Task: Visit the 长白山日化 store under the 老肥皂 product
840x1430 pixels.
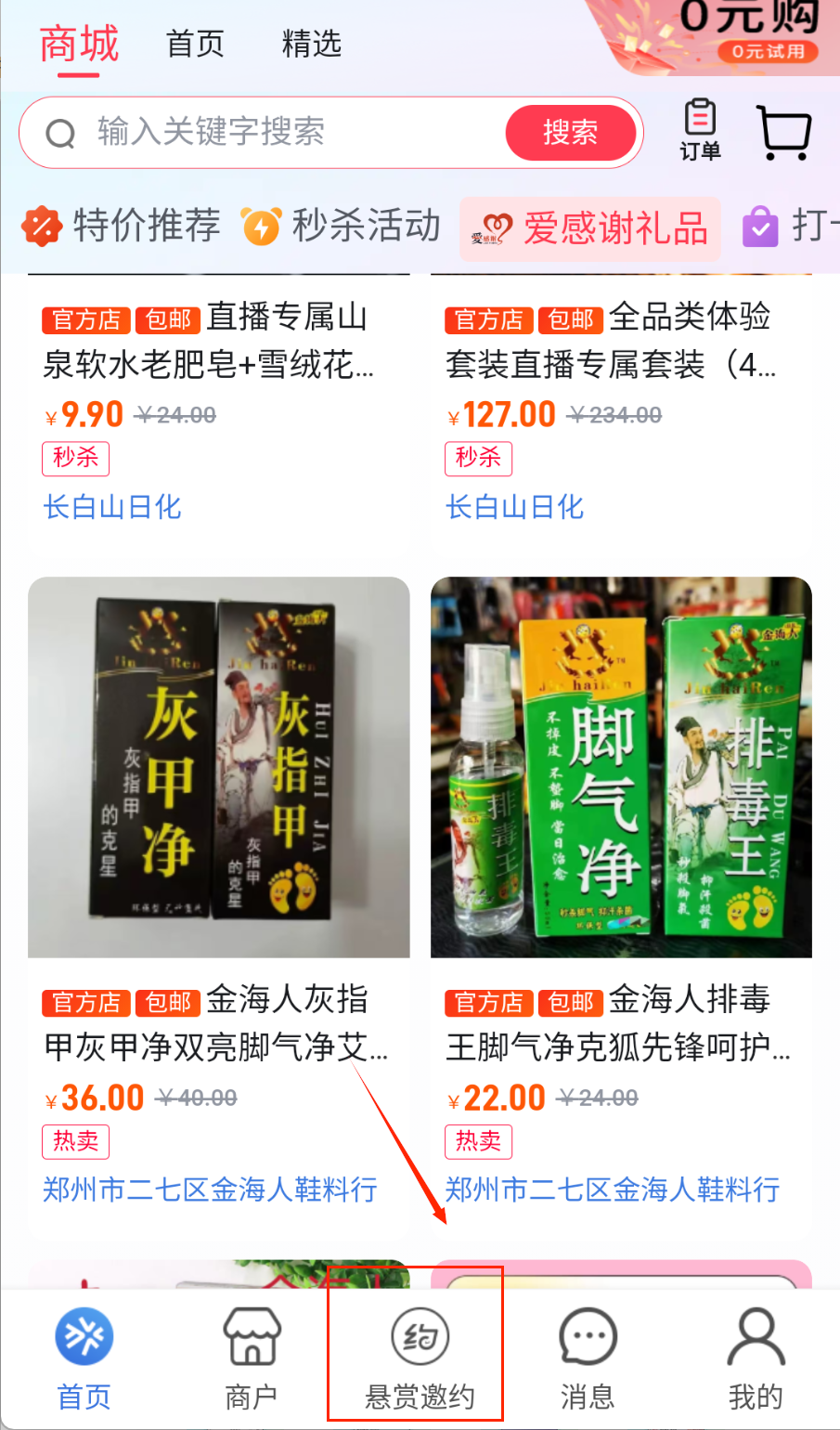Action: 112,507
